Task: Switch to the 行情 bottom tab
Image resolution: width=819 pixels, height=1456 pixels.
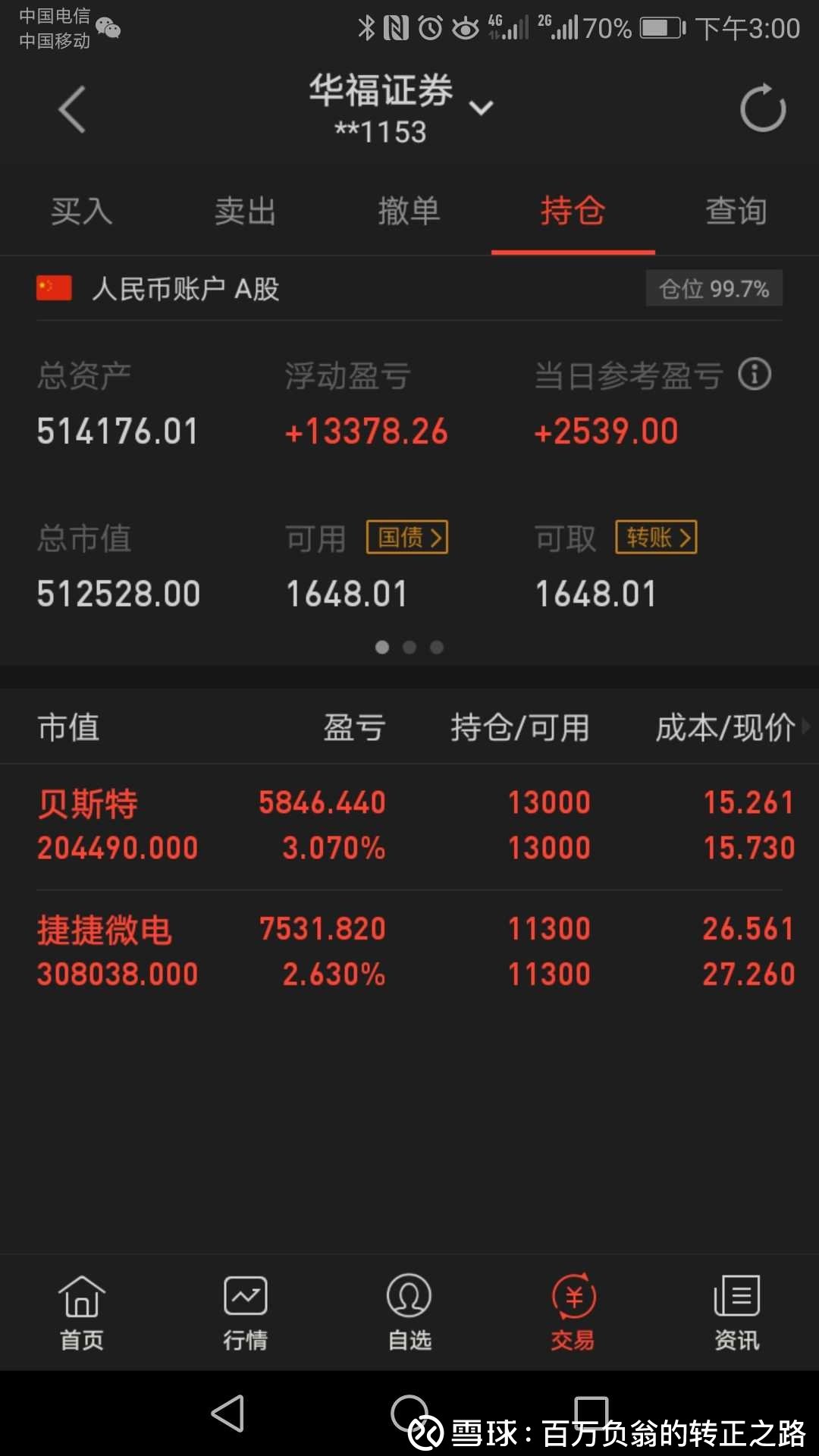Action: [x=246, y=1313]
